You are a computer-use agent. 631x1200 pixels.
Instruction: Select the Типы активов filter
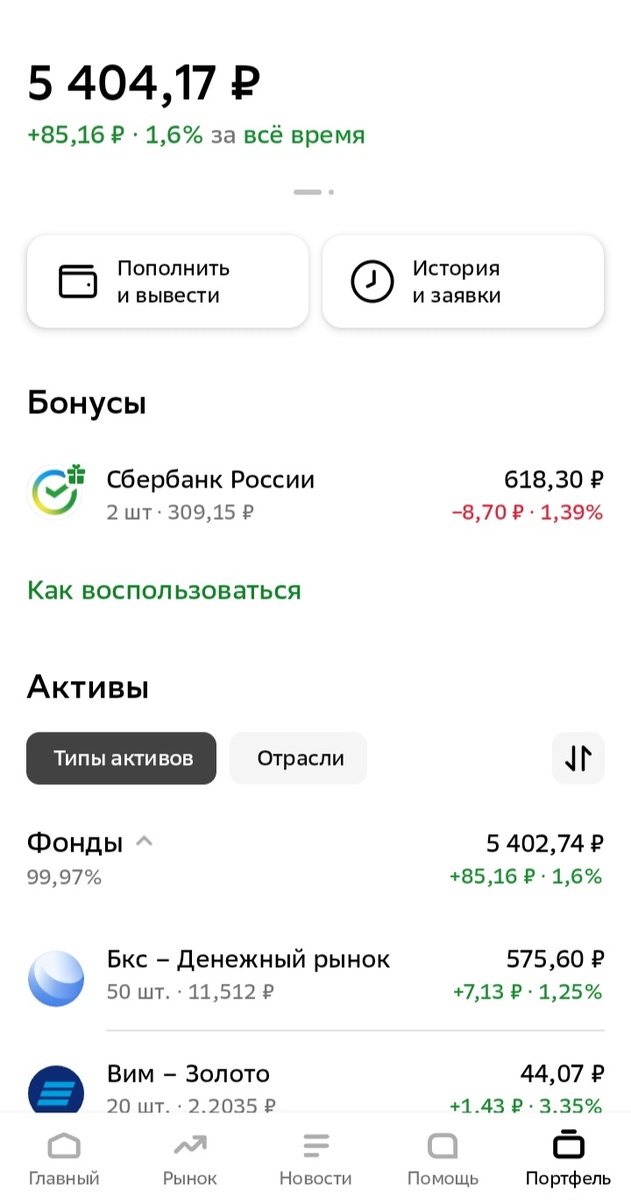121,758
